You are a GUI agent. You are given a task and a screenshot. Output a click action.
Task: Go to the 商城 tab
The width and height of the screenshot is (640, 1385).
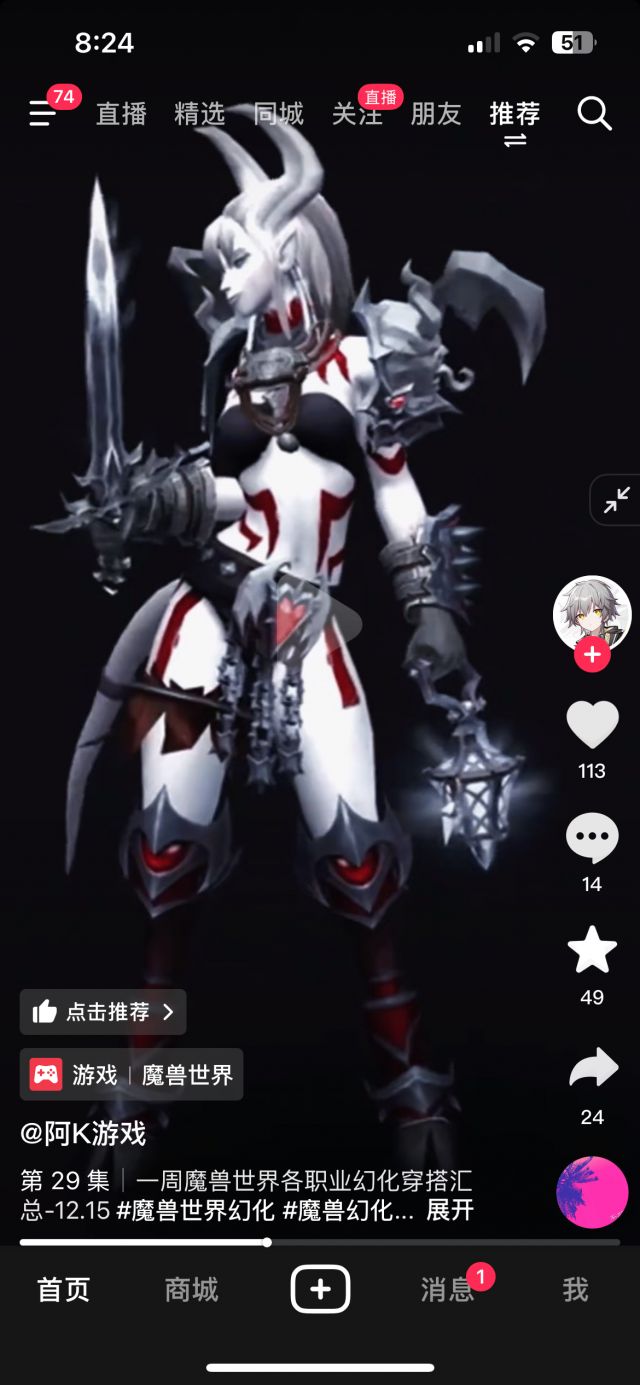coord(191,1289)
